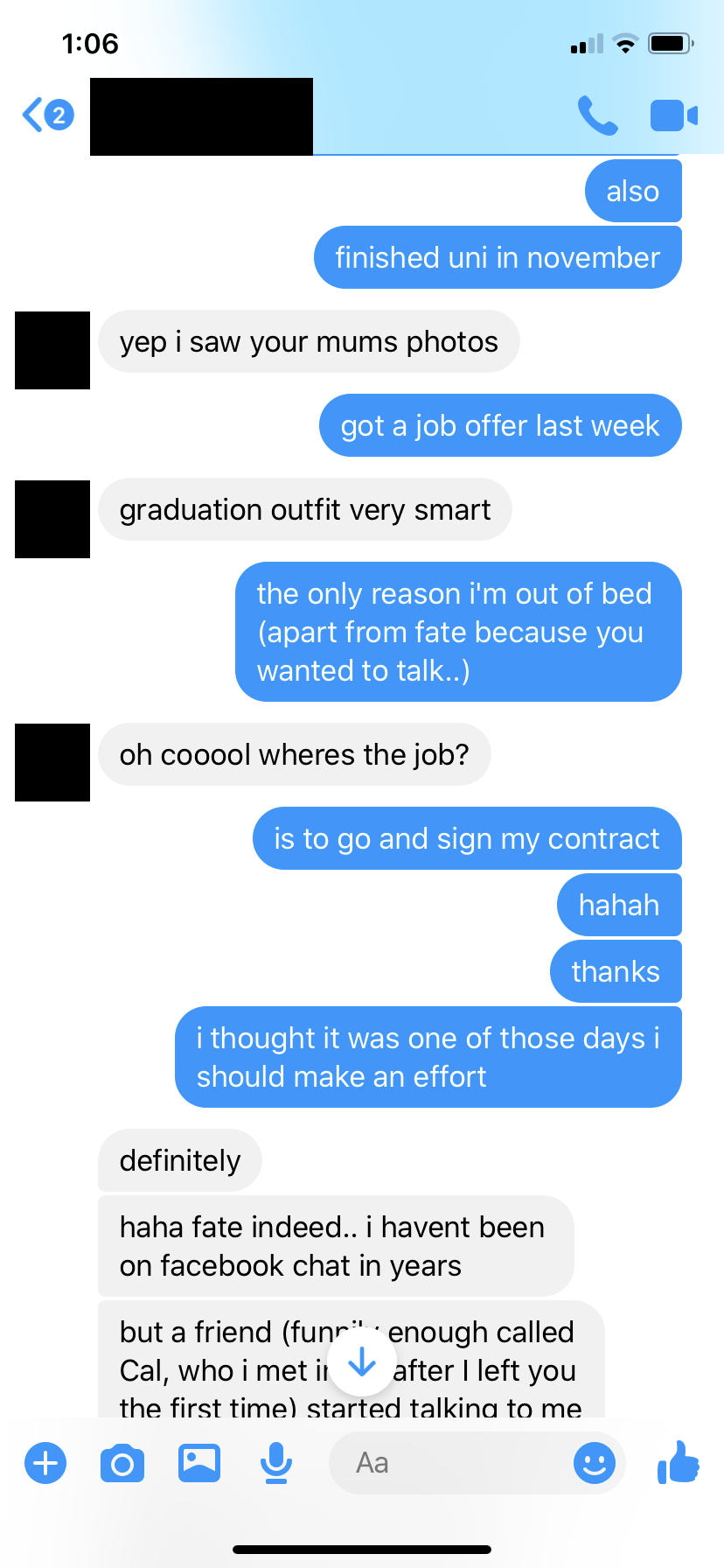724x1568 pixels.
Task: Go back to the chat list
Action: 47,115
